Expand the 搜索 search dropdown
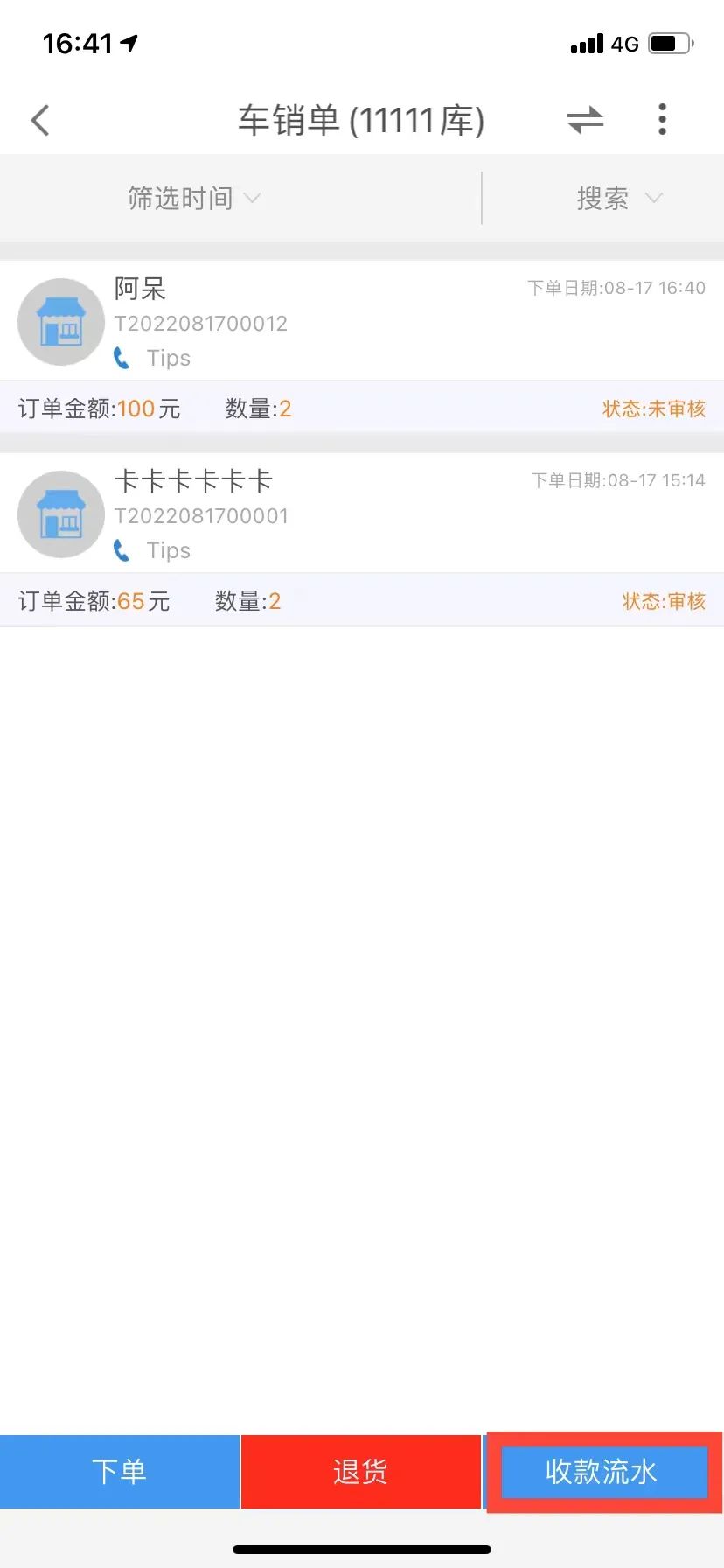Screen dimensions: 724x1568 point(618,199)
